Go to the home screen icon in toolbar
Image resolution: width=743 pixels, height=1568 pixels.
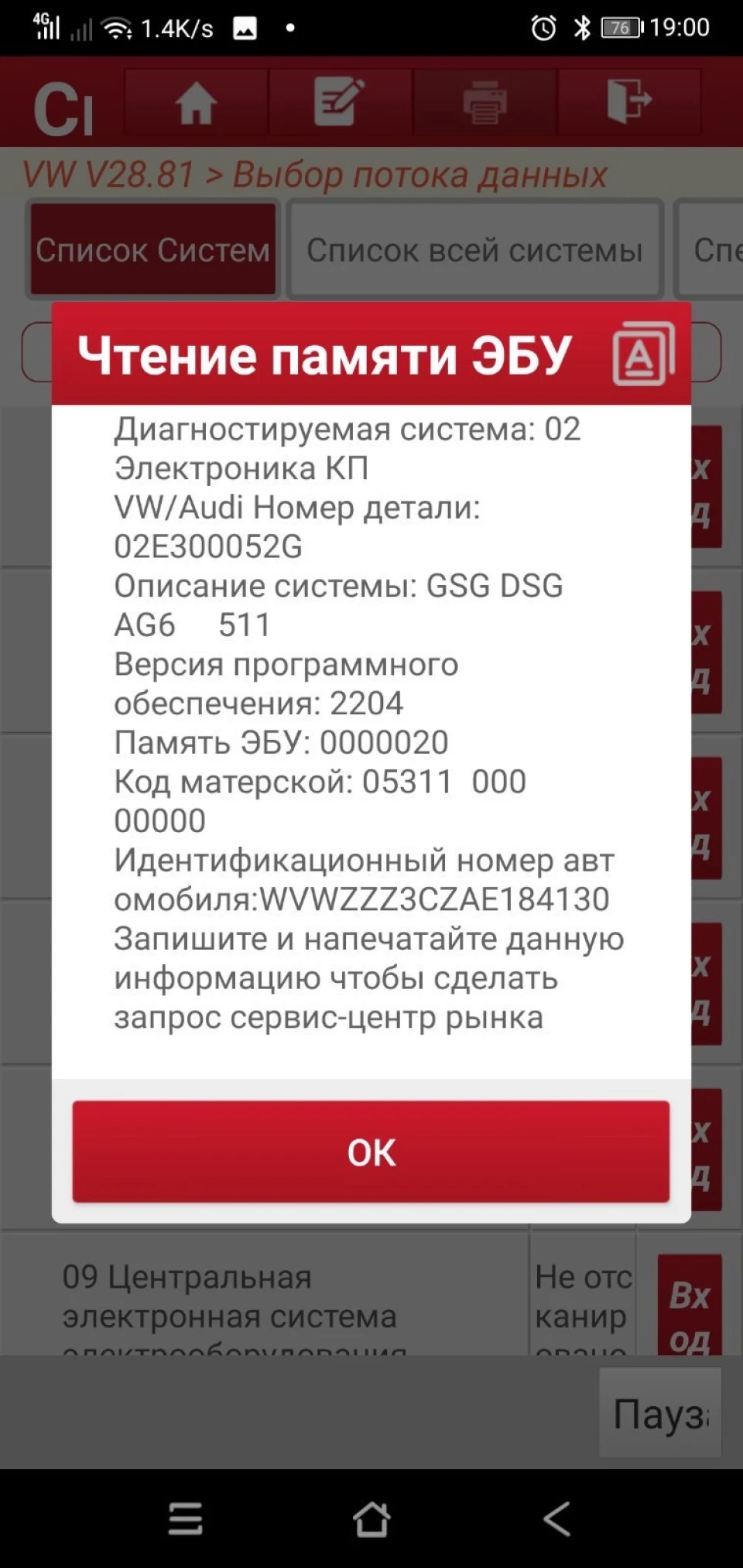(196, 102)
